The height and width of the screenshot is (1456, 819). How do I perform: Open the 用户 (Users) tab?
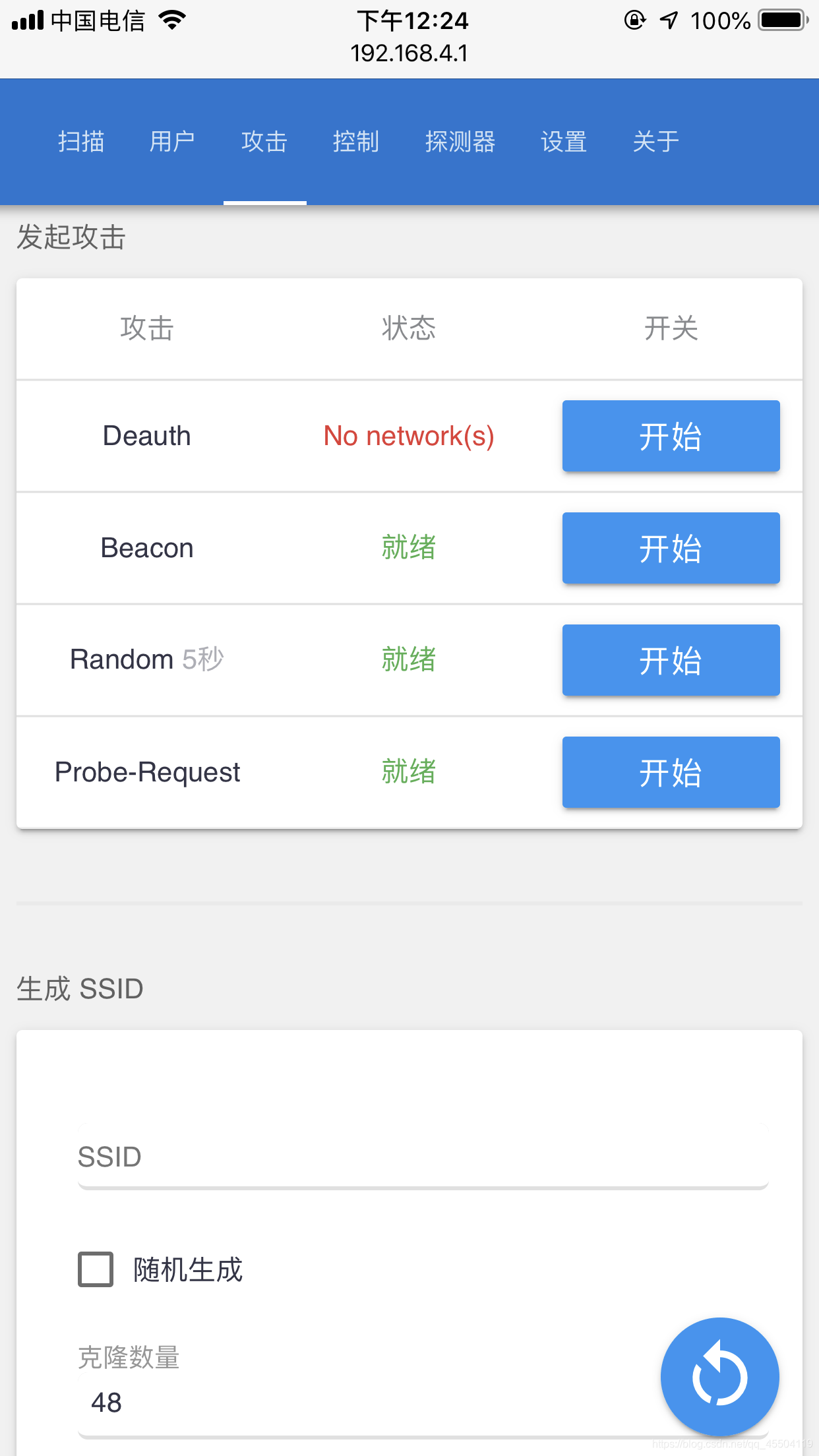173,141
